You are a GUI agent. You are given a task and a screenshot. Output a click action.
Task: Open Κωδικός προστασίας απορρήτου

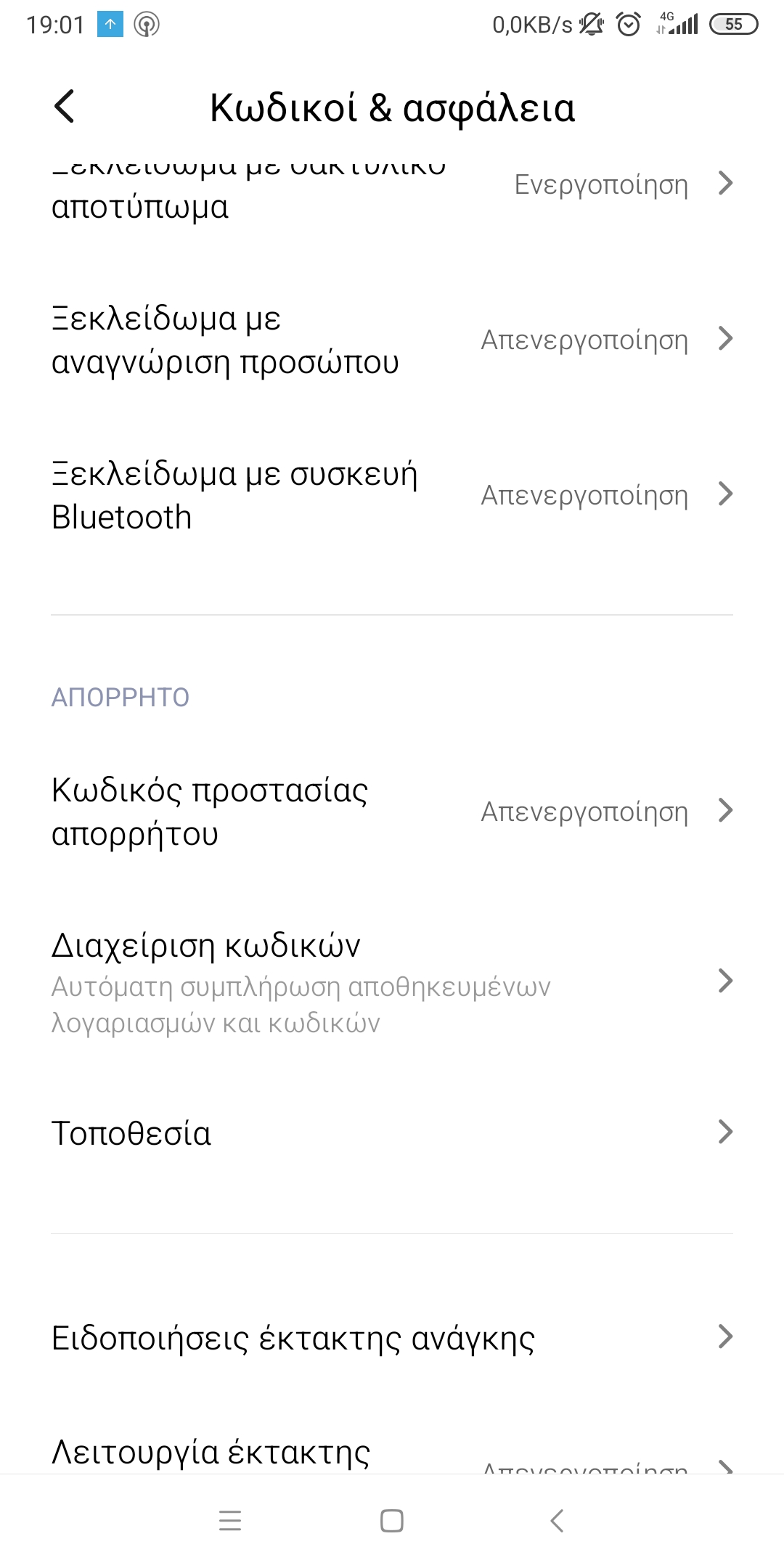[x=392, y=812]
